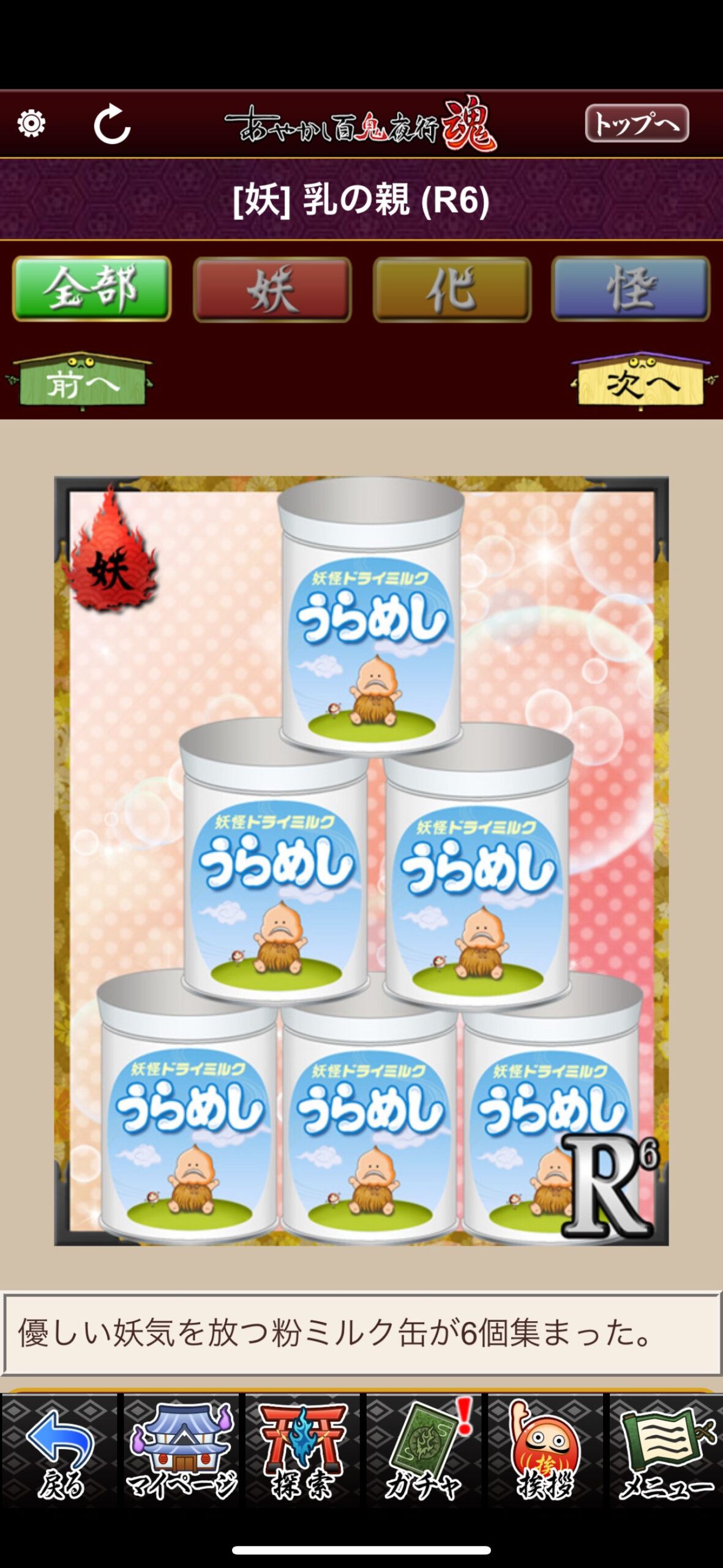Reload the page with the refresh icon
The image size is (723, 1568).
[x=112, y=124]
